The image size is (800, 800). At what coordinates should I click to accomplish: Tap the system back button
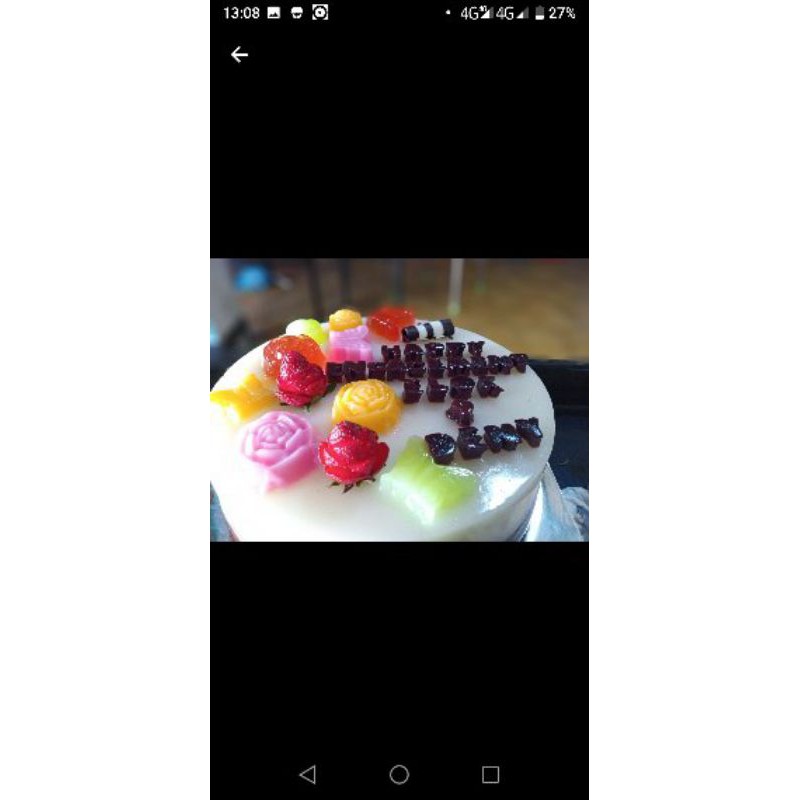(x=308, y=774)
